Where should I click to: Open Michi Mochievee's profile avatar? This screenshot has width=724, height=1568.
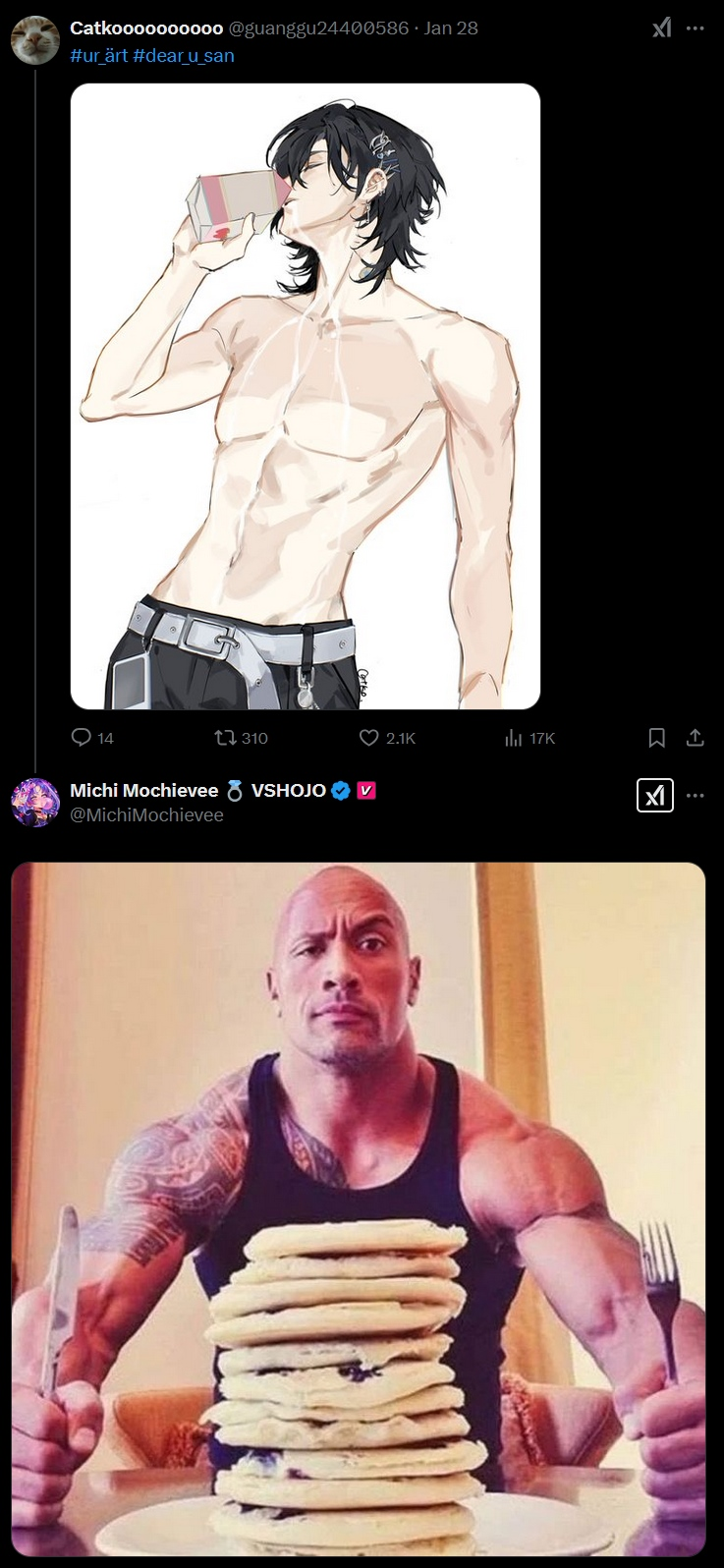34,802
